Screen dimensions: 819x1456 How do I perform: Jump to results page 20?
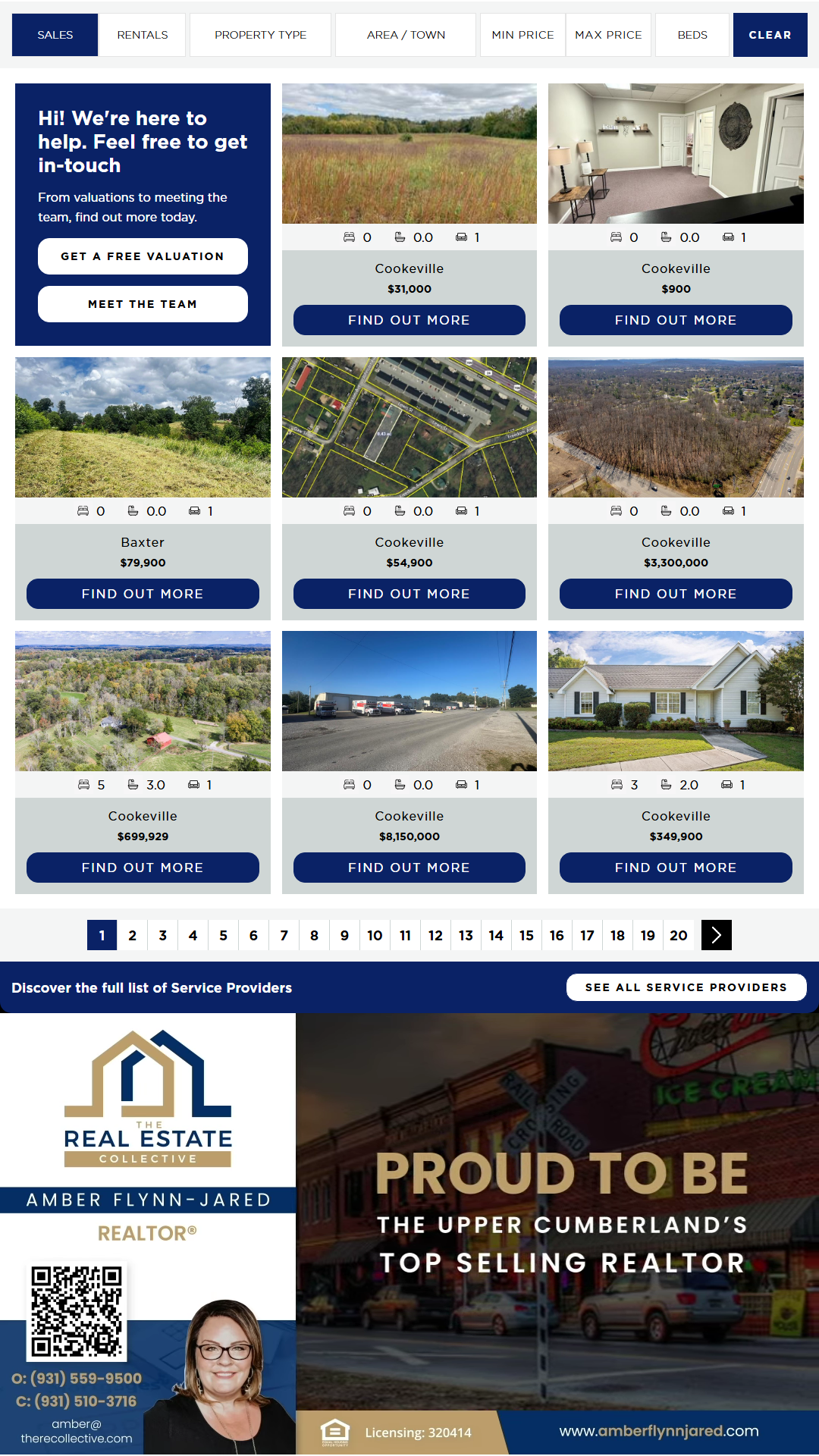tap(679, 935)
